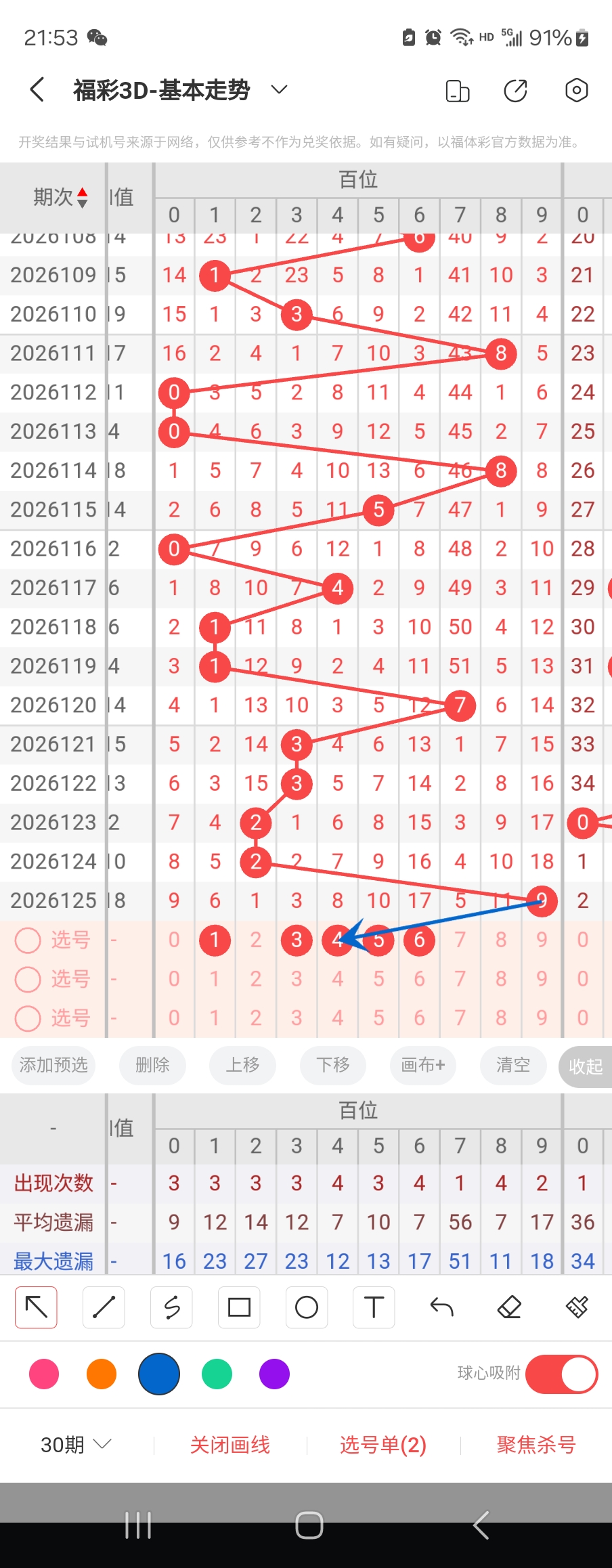This screenshot has width=612, height=1568.
Task: Tap the 下移 button
Action: coord(333,1065)
